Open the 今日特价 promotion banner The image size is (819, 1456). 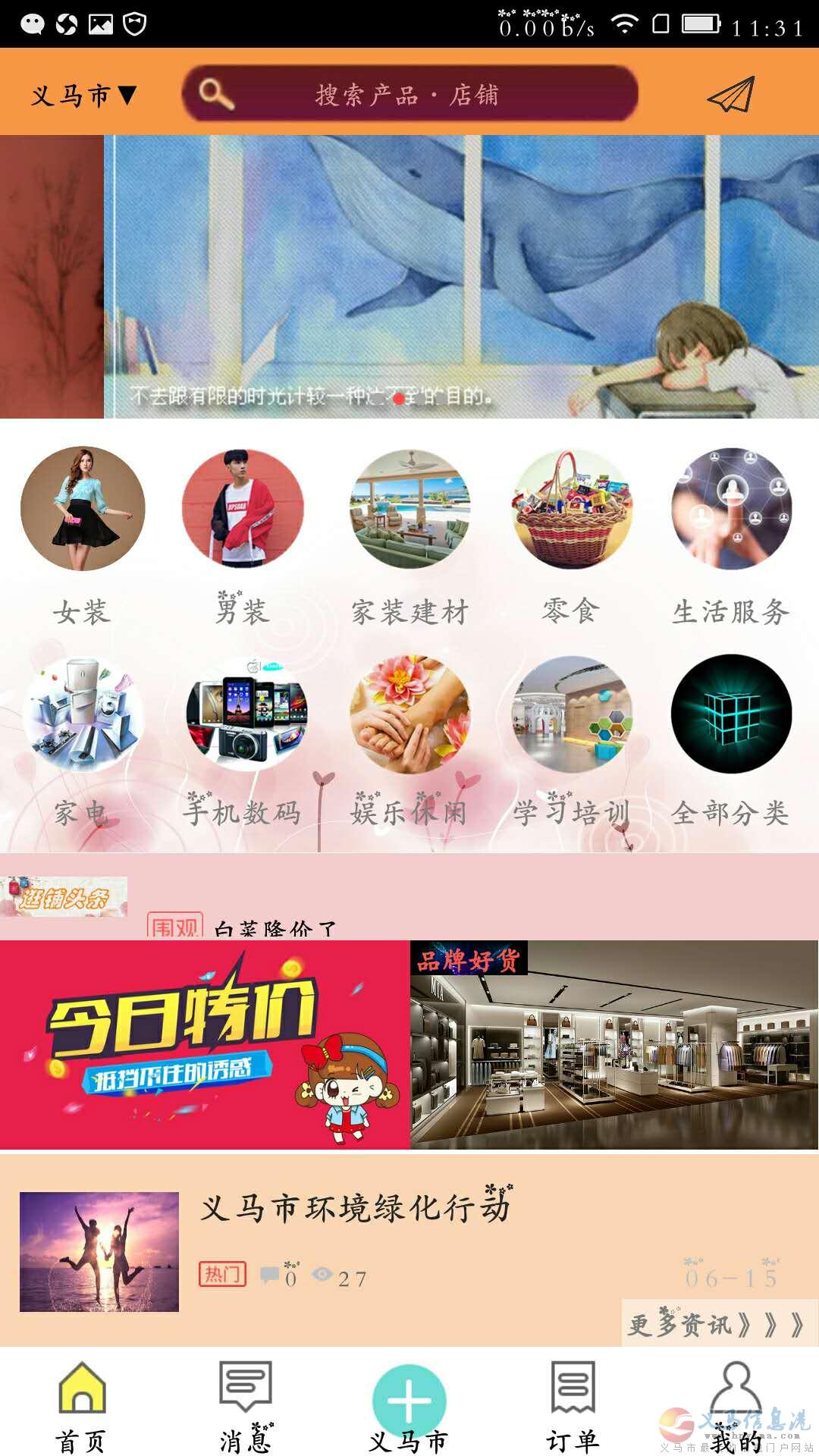(x=205, y=1045)
